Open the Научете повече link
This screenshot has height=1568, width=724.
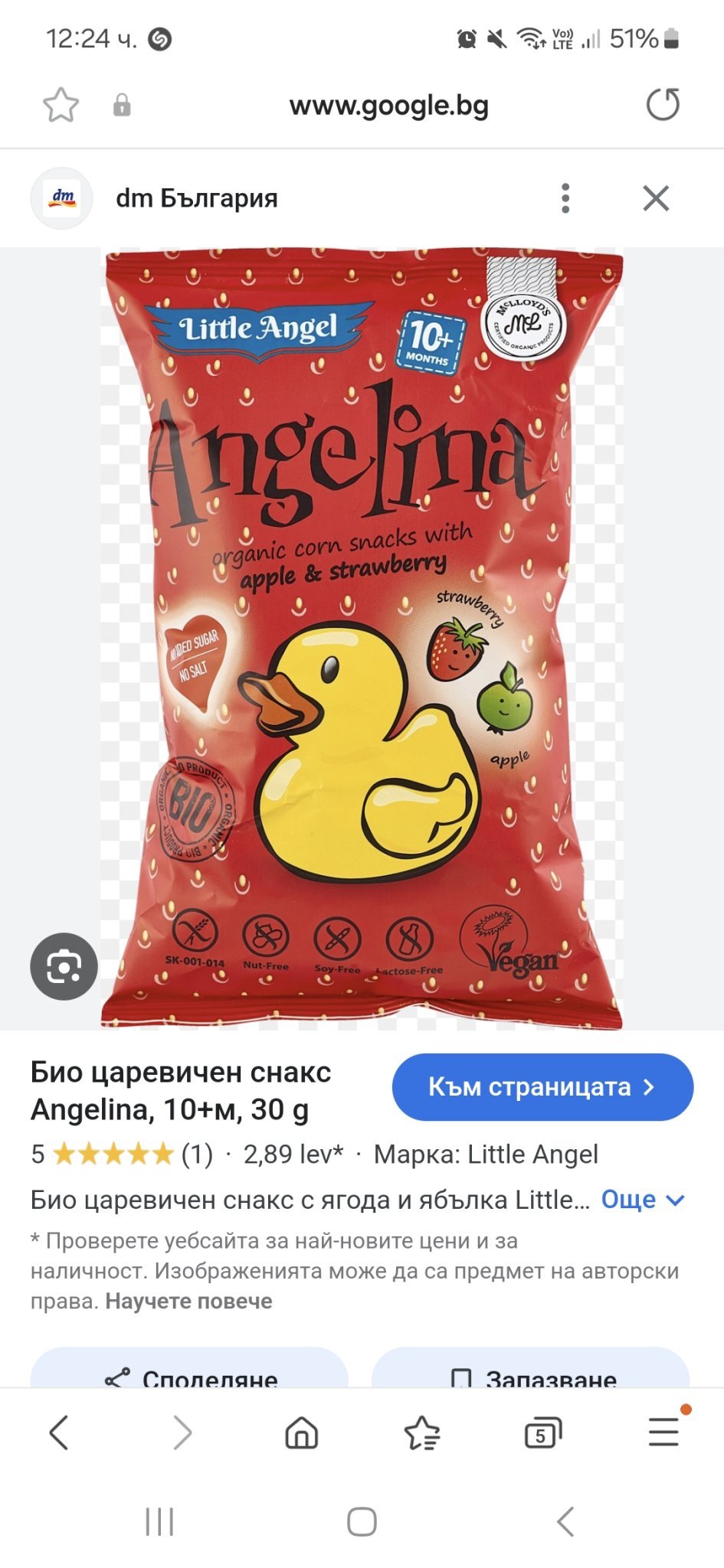click(188, 1302)
